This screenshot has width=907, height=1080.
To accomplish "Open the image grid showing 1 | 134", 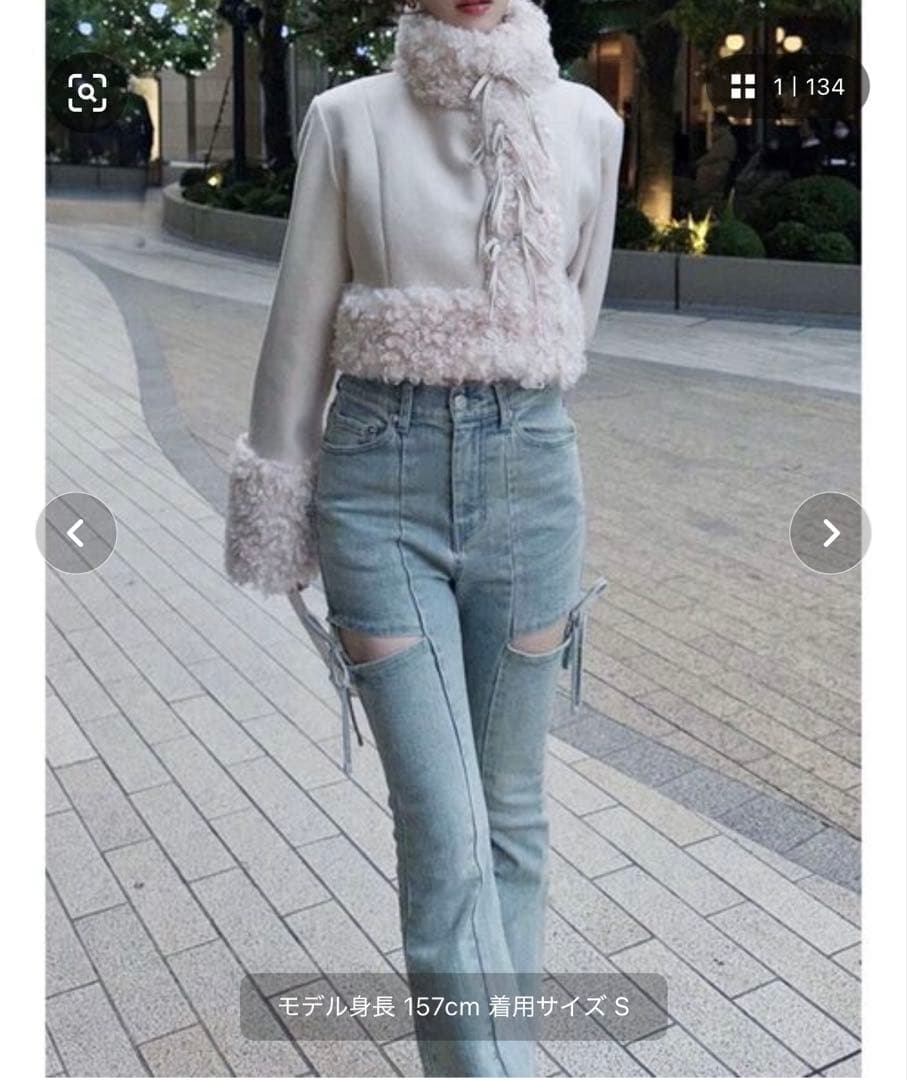I will pyautogui.click(x=788, y=87).
